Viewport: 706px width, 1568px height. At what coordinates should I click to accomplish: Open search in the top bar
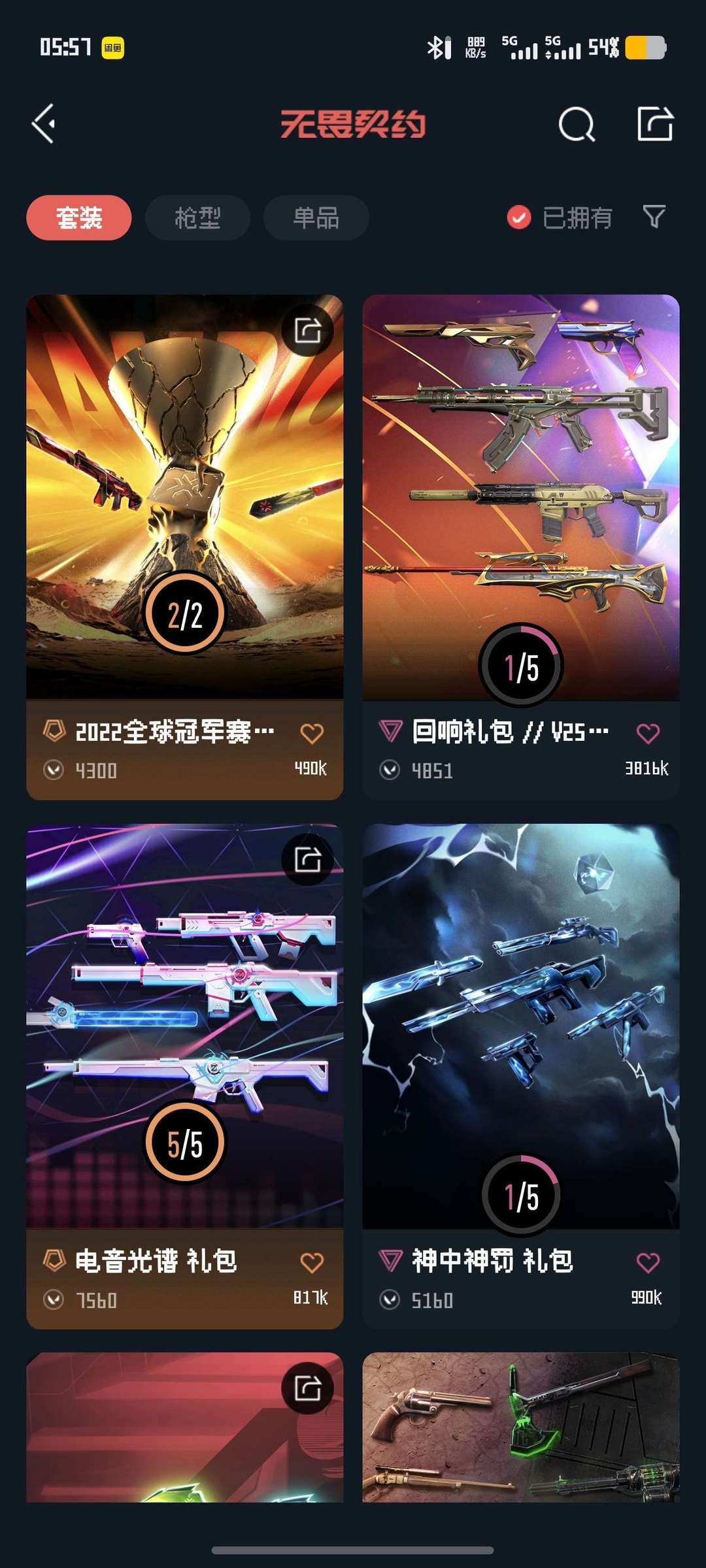(x=577, y=124)
